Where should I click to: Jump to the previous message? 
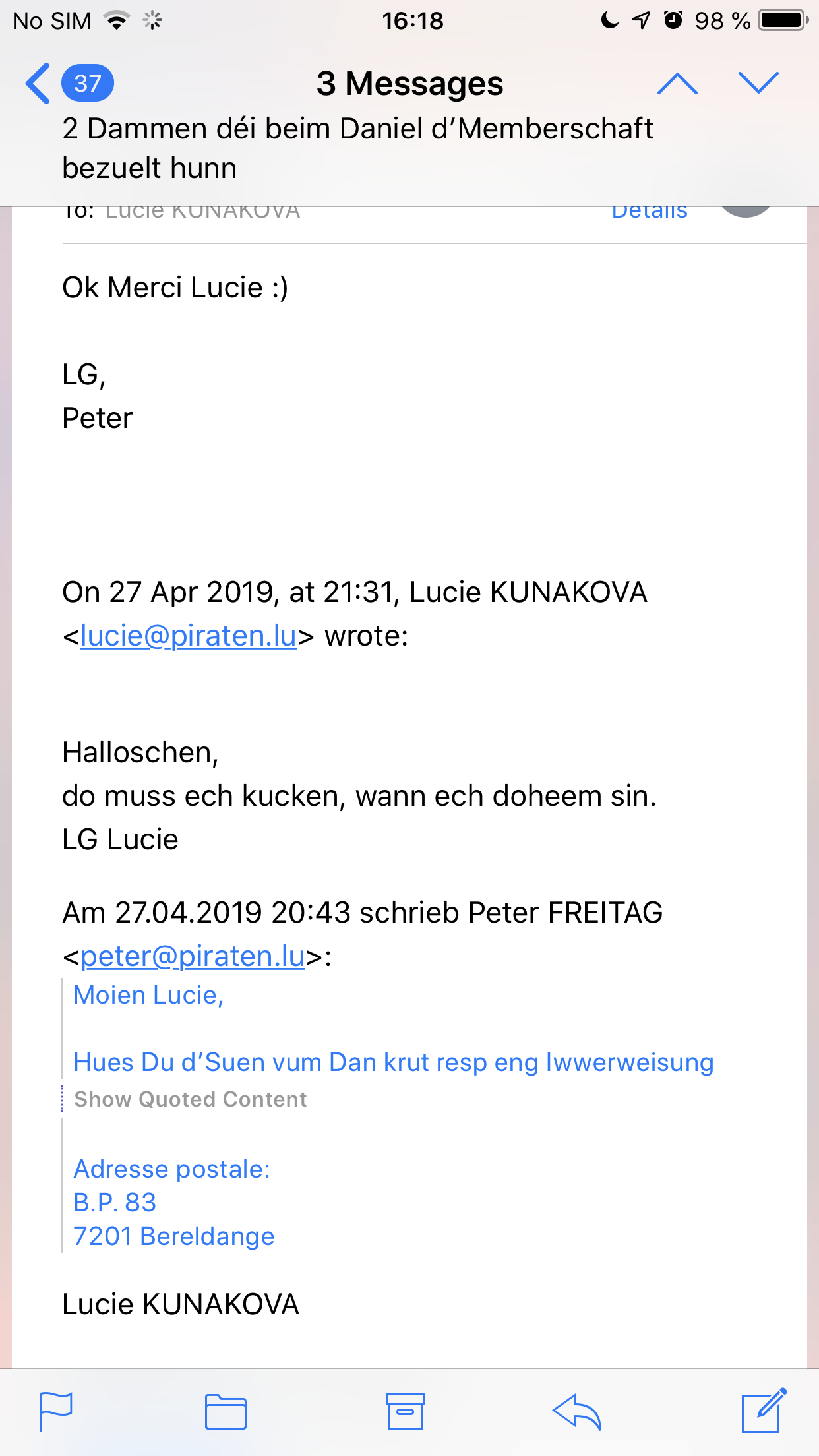pos(677,84)
